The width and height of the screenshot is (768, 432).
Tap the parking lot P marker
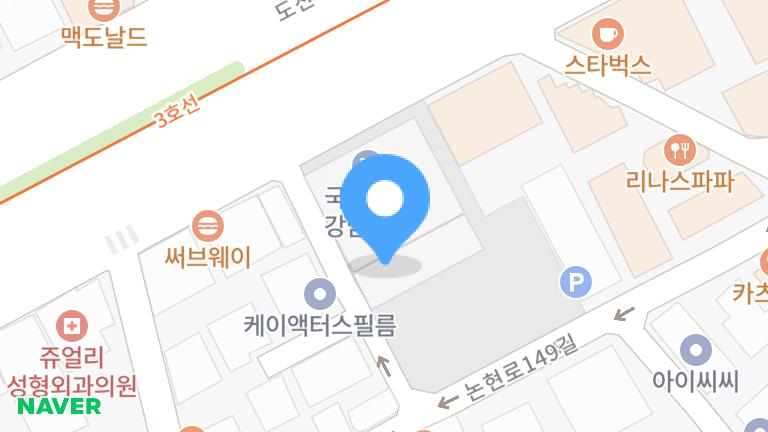(575, 283)
